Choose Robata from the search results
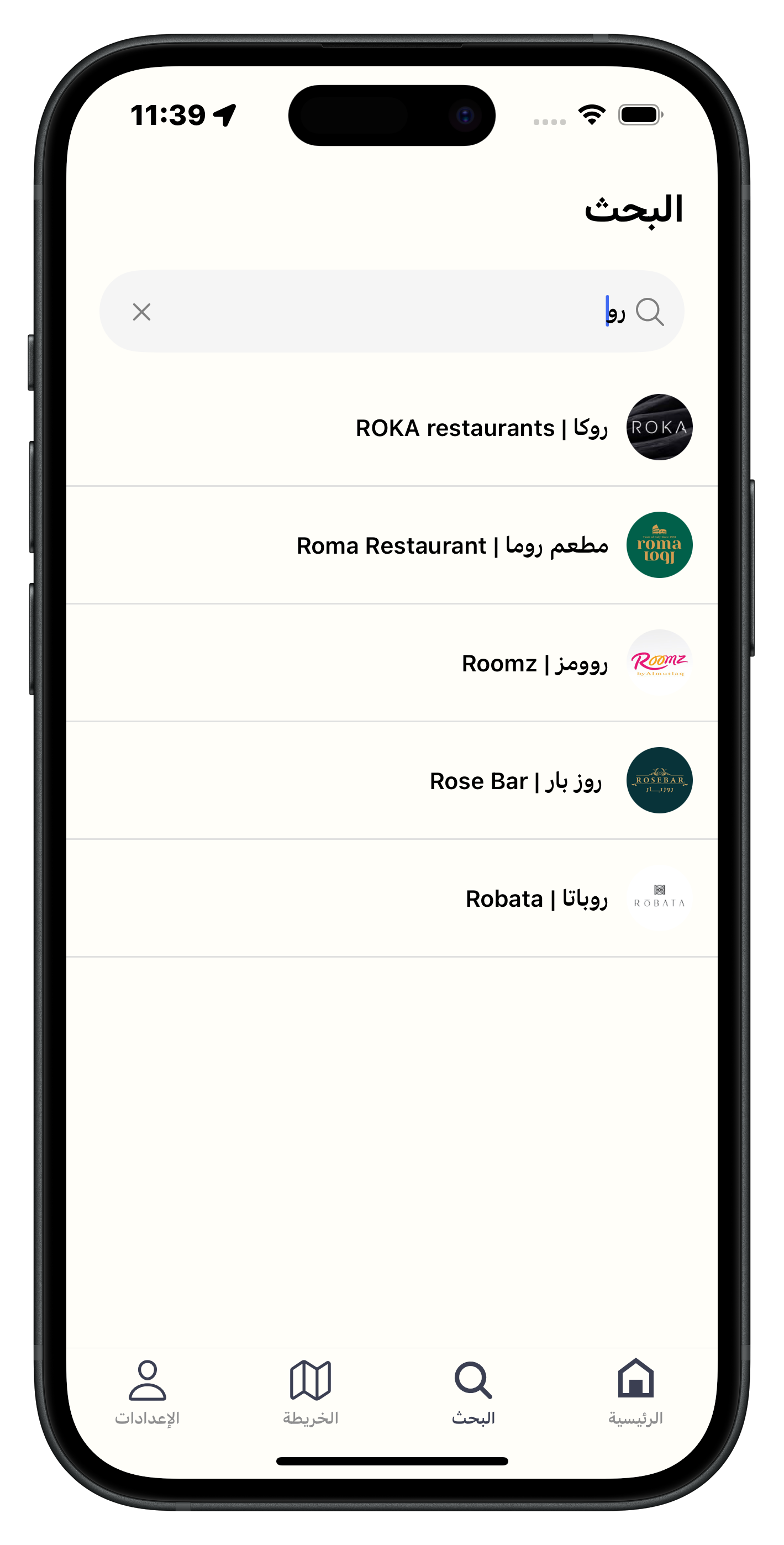 point(536,898)
